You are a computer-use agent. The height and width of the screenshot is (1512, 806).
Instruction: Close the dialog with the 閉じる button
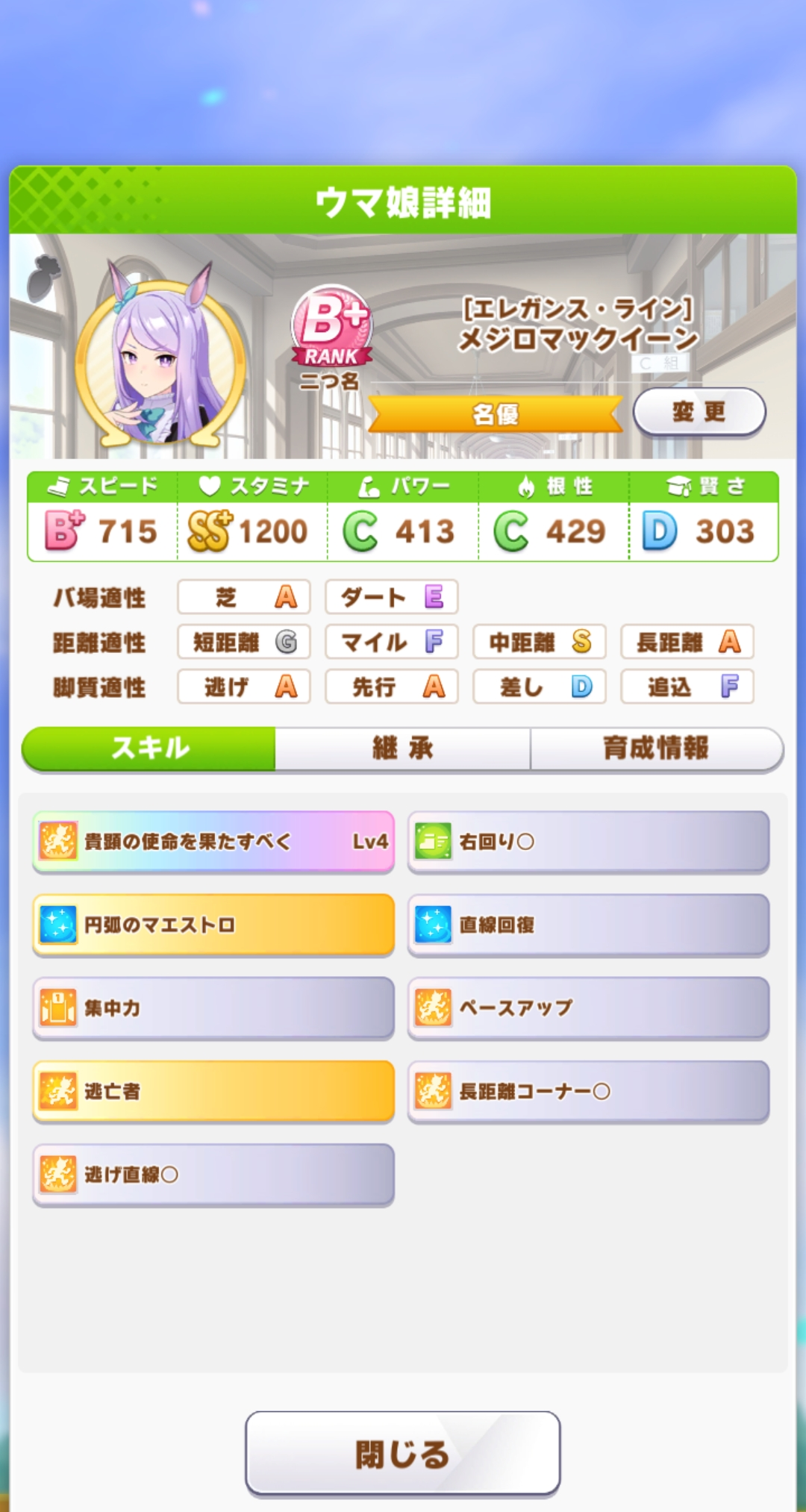tap(402, 1452)
